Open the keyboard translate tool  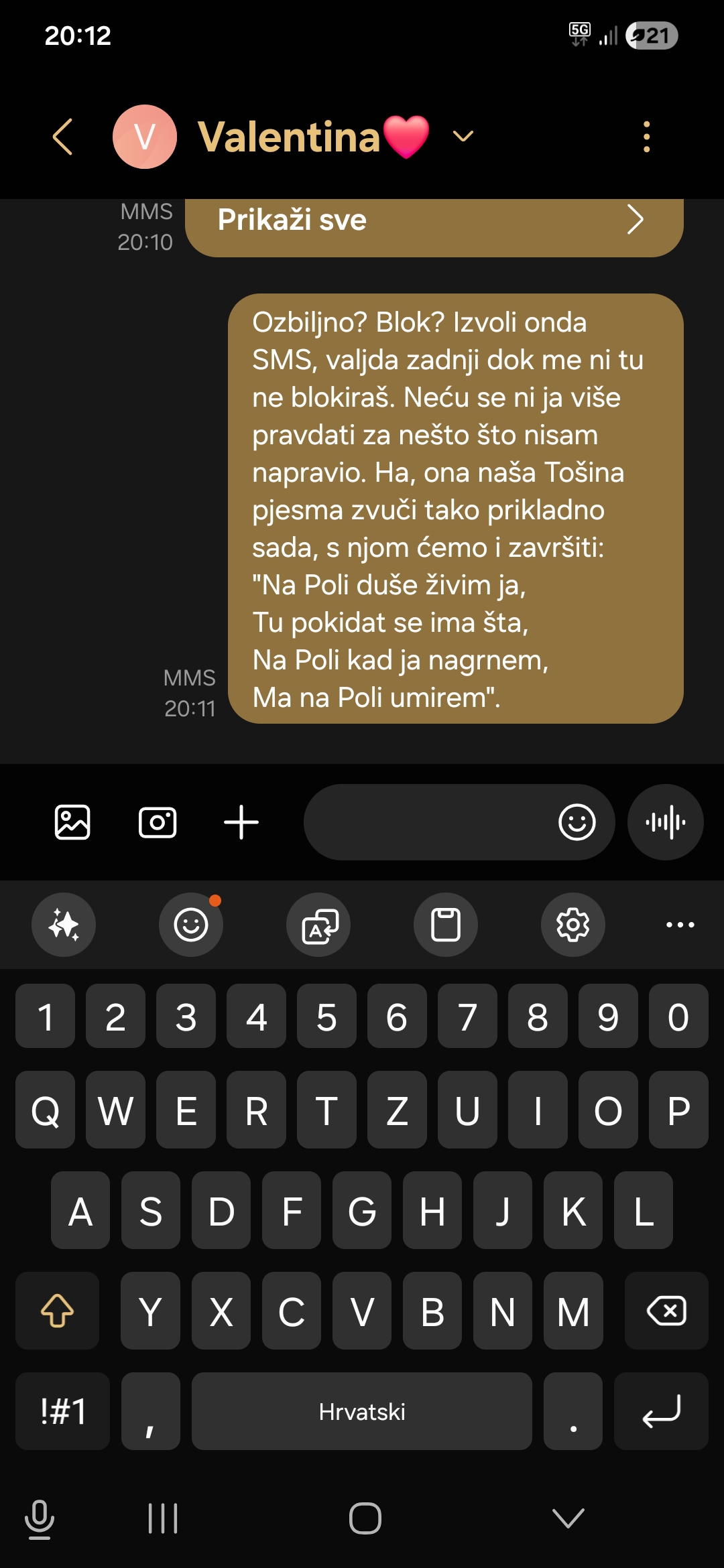pyautogui.click(x=318, y=925)
